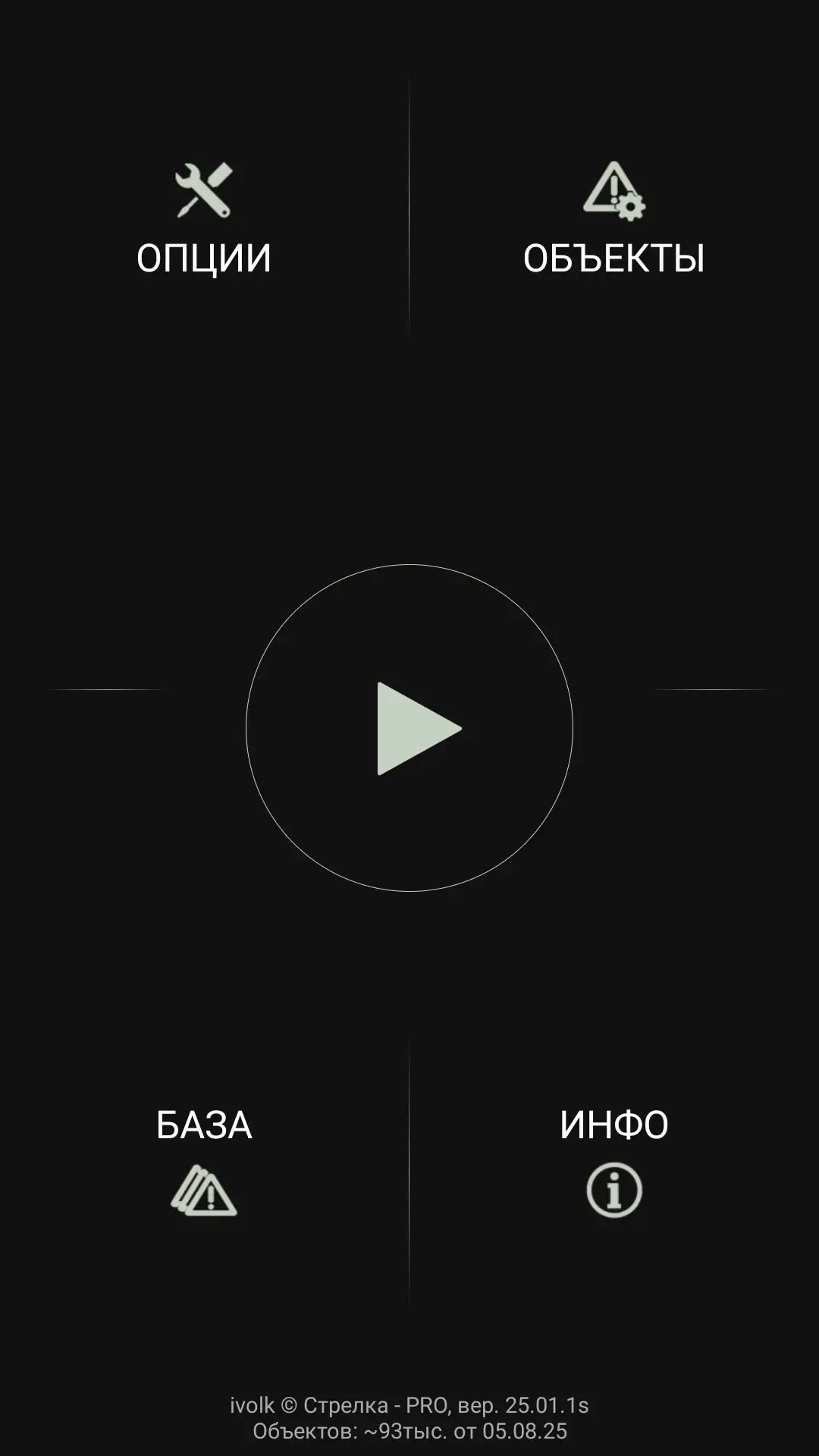Start detection with the central play button
819x1456 pixels.
point(409,728)
